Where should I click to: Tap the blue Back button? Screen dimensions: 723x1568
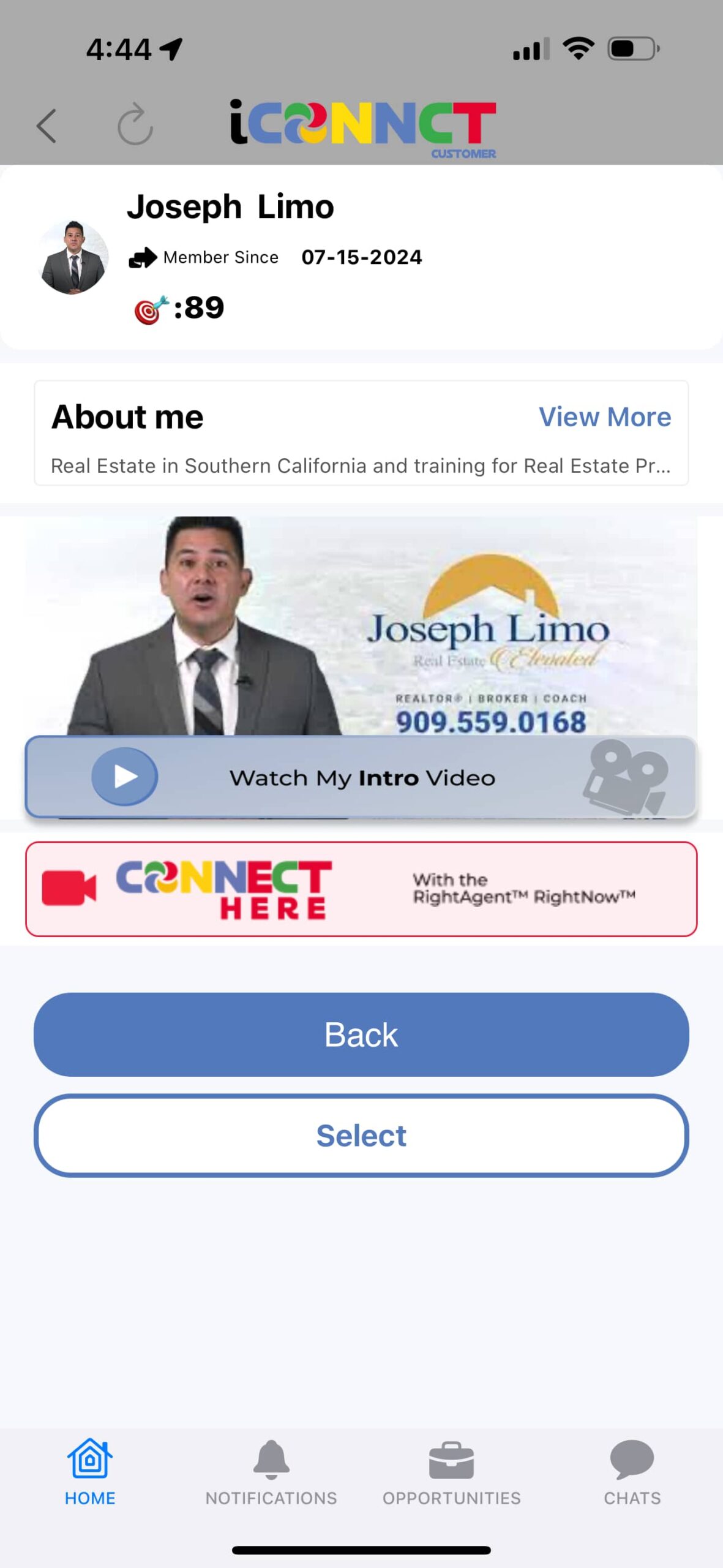tap(361, 1035)
